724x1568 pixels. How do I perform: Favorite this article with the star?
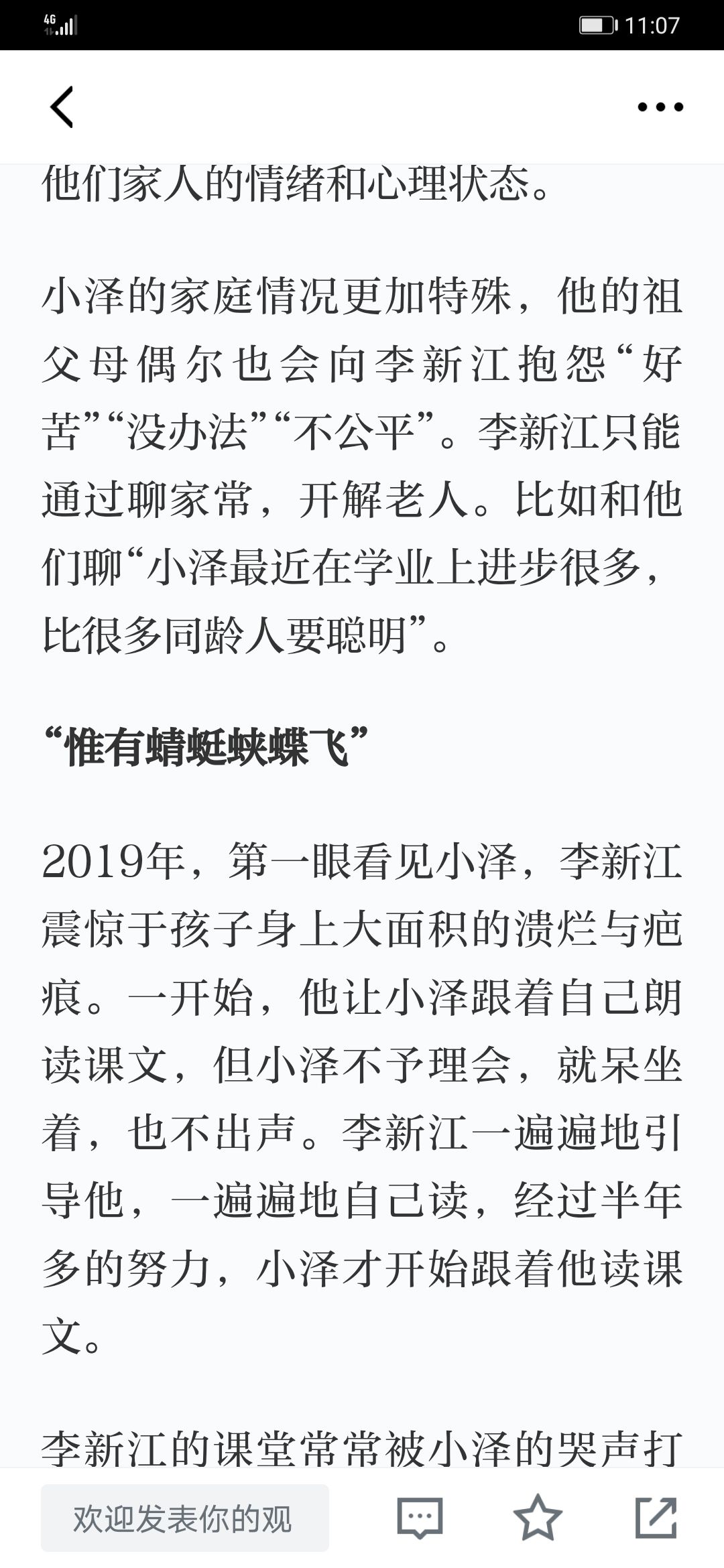point(538,1518)
